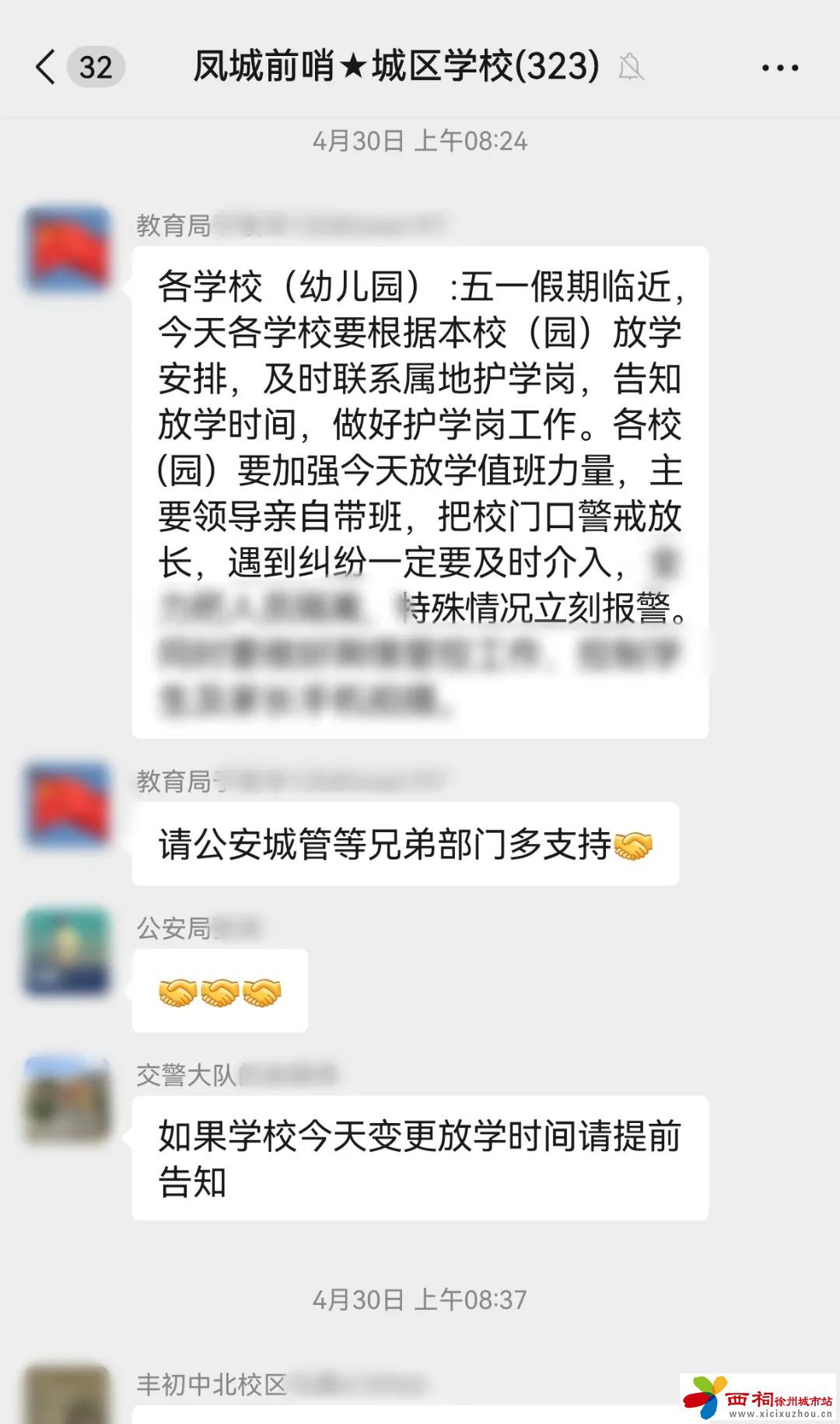The height and width of the screenshot is (1424, 840).
Task: Open 教育局 avatar beside the 五一假期 notice
Action: point(68,249)
